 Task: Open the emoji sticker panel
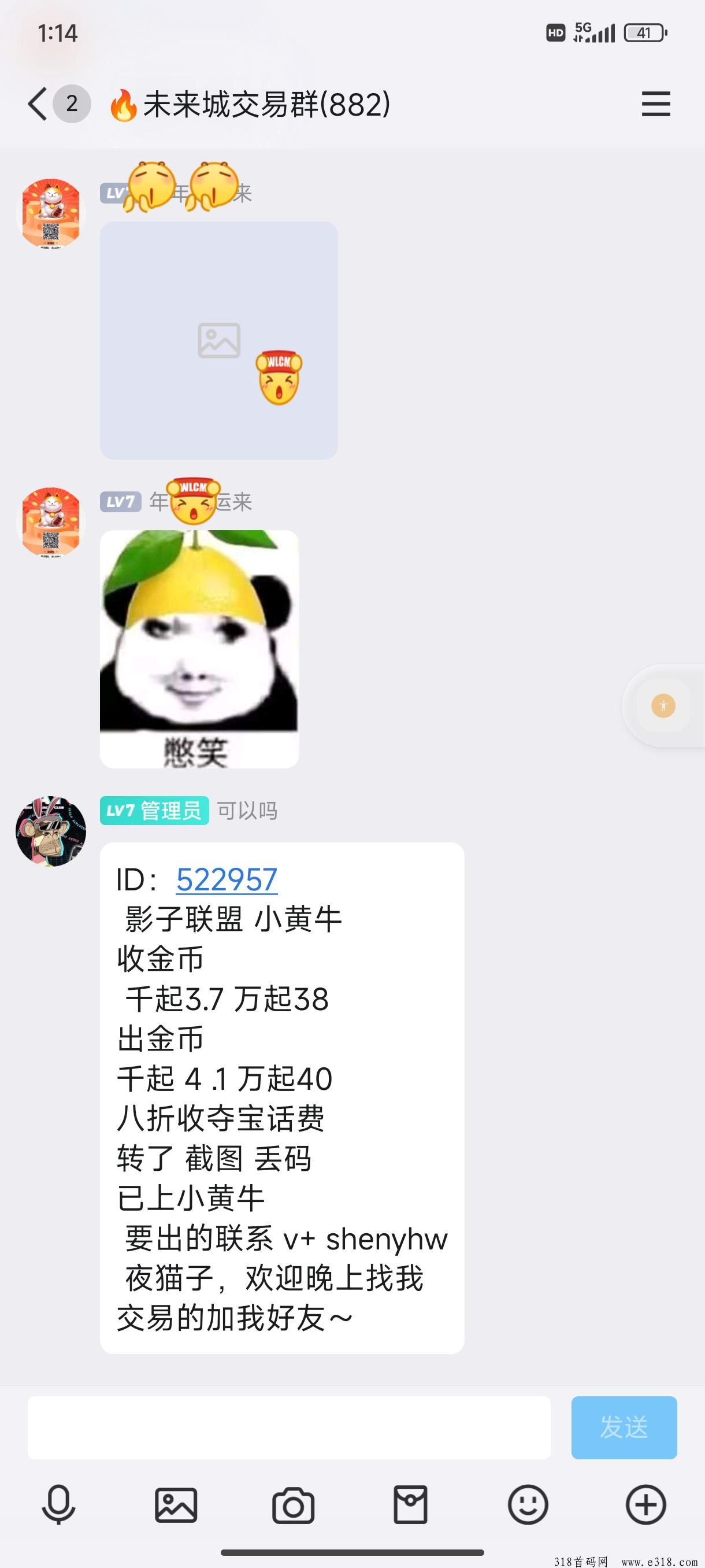point(528,1505)
